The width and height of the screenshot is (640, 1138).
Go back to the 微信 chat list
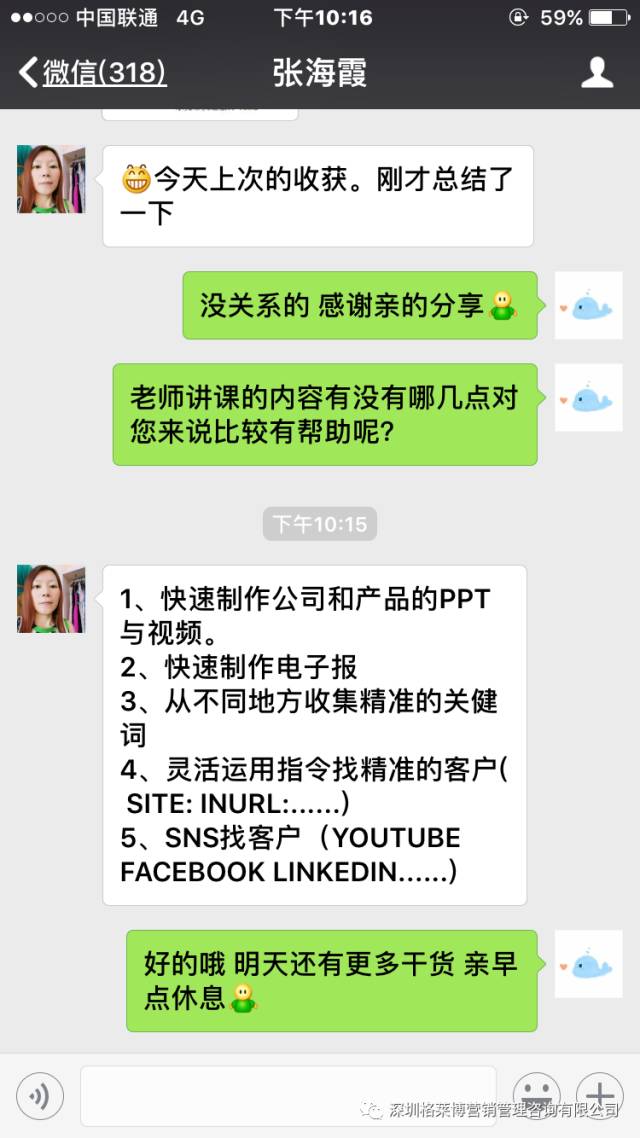92,72
